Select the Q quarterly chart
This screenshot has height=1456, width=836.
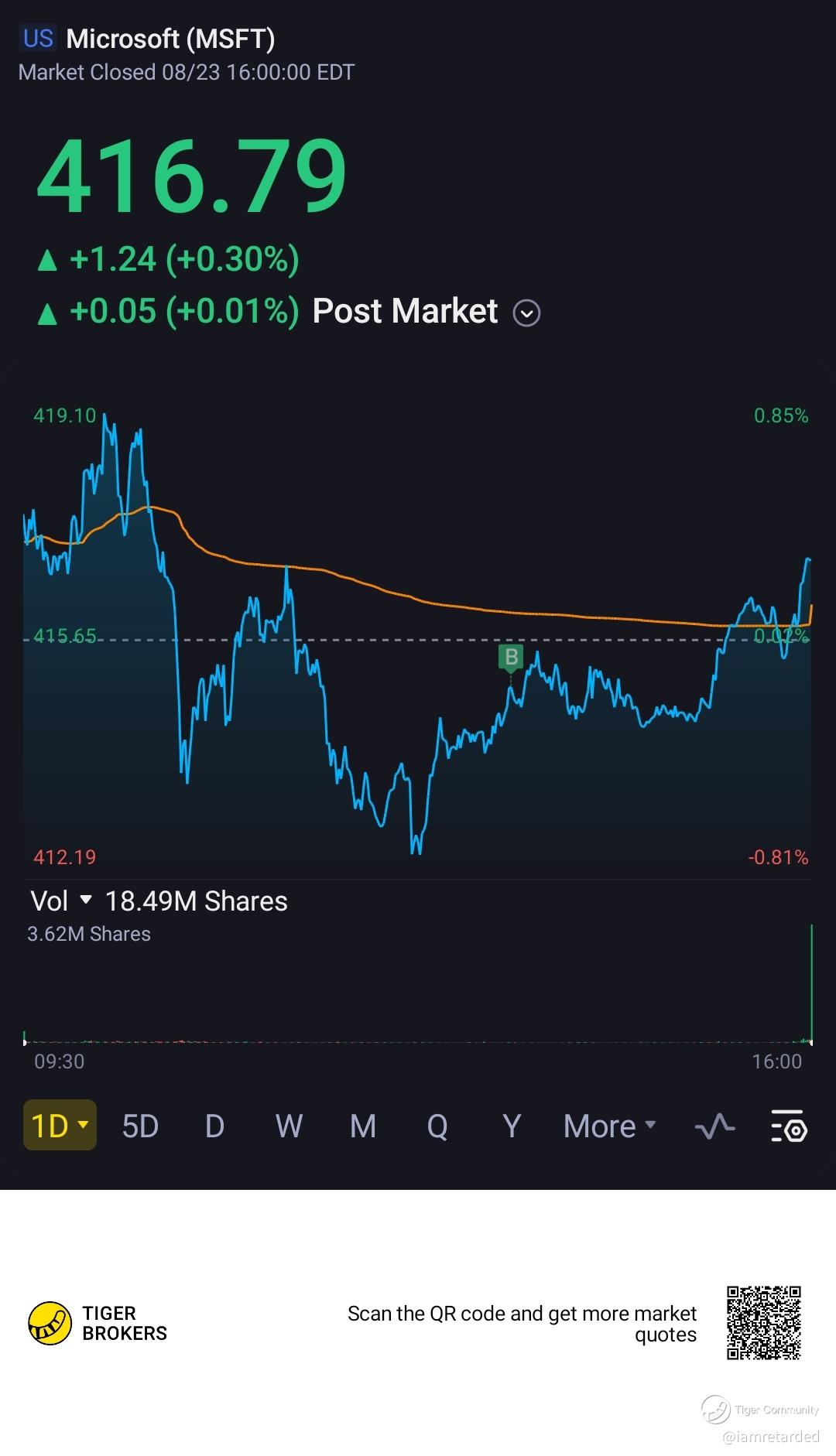pyautogui.click(x=437, y=1127)
